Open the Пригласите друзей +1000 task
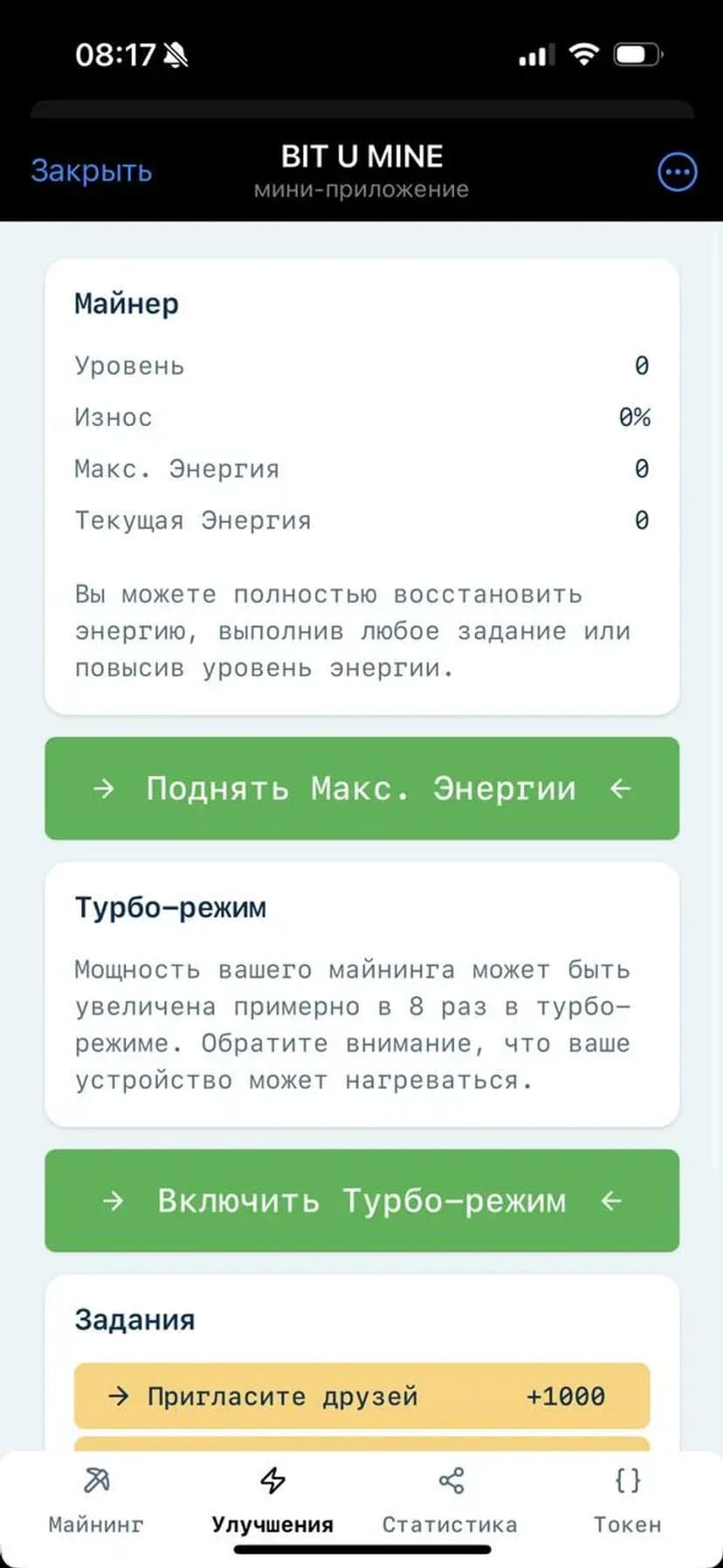723x1568 pixels. click(361, 1396)
